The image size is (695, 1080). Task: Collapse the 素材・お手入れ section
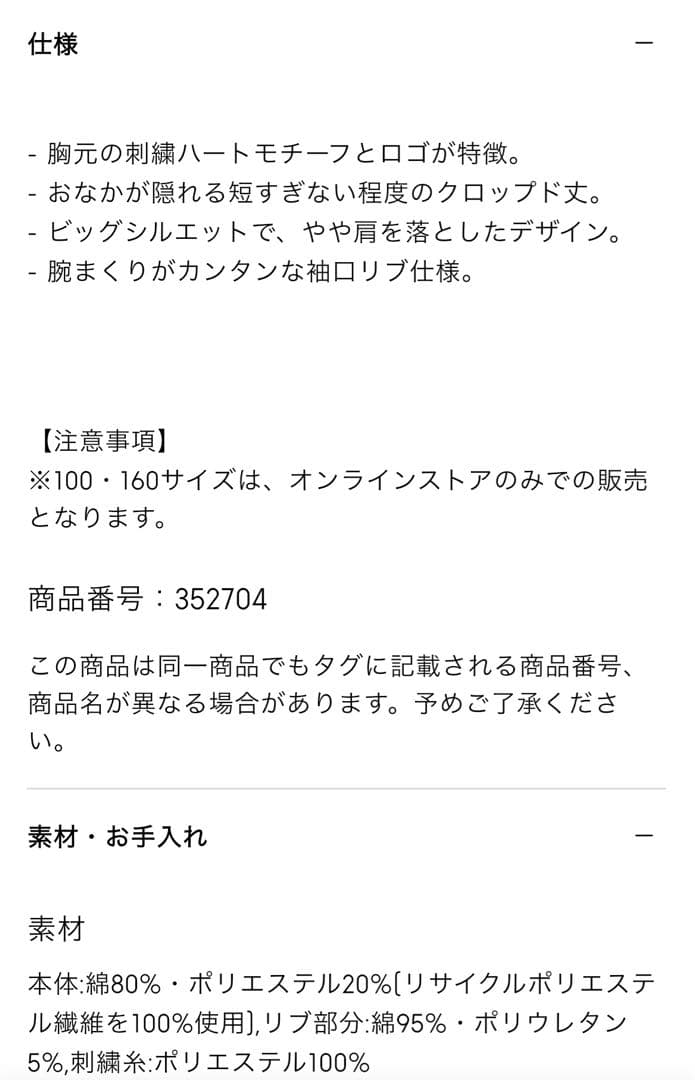coord(644,835)
